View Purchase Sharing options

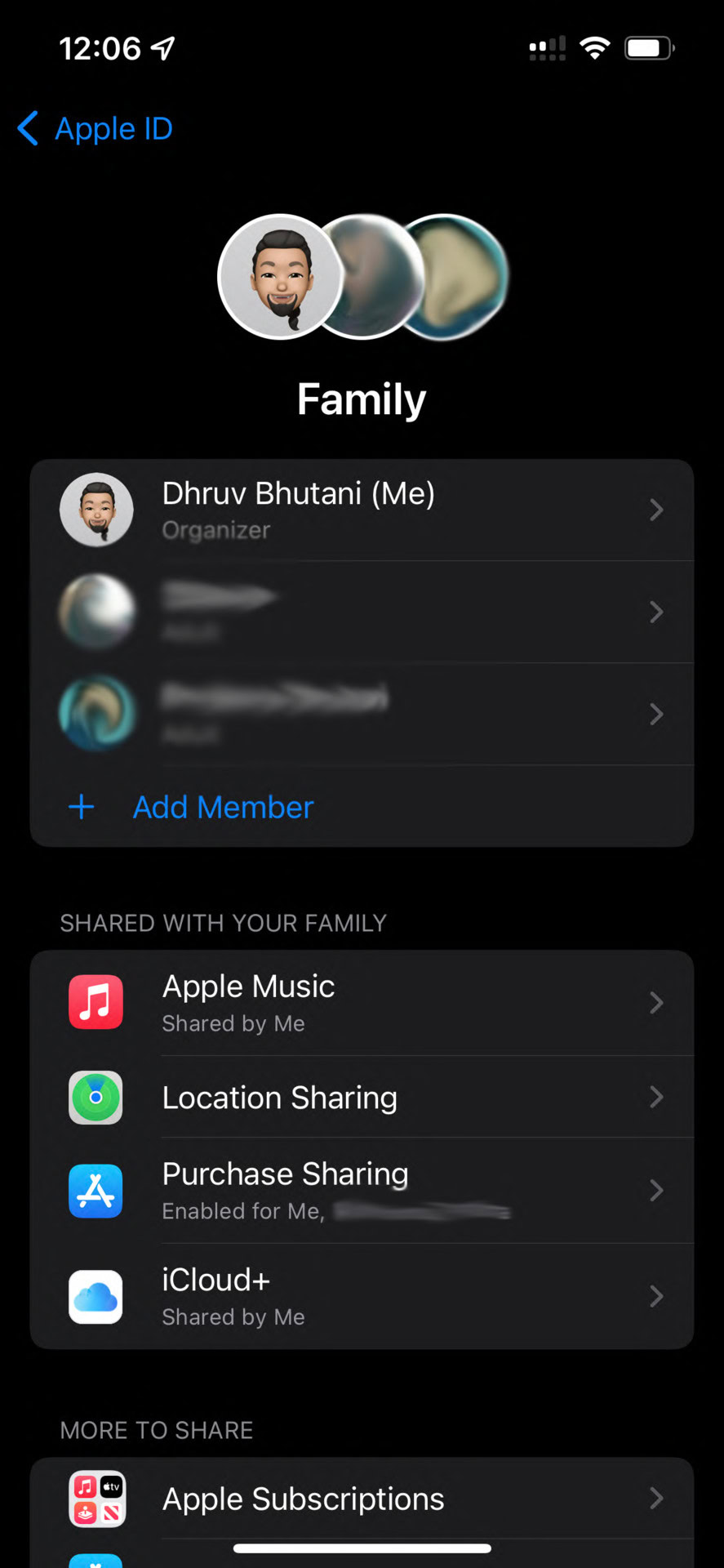(362, 1191)
